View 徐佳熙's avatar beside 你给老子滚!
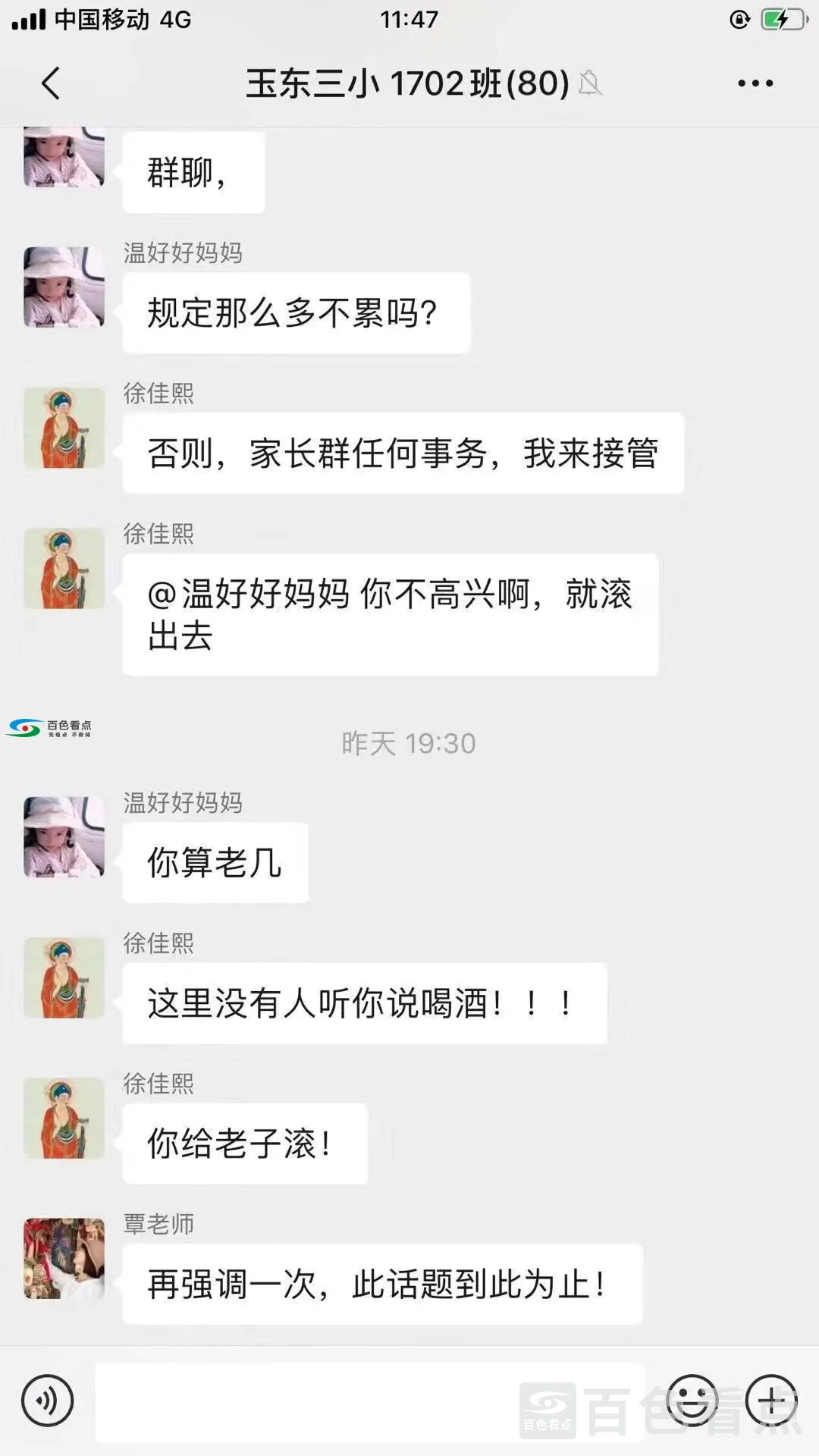 (x=64, y=1118)
